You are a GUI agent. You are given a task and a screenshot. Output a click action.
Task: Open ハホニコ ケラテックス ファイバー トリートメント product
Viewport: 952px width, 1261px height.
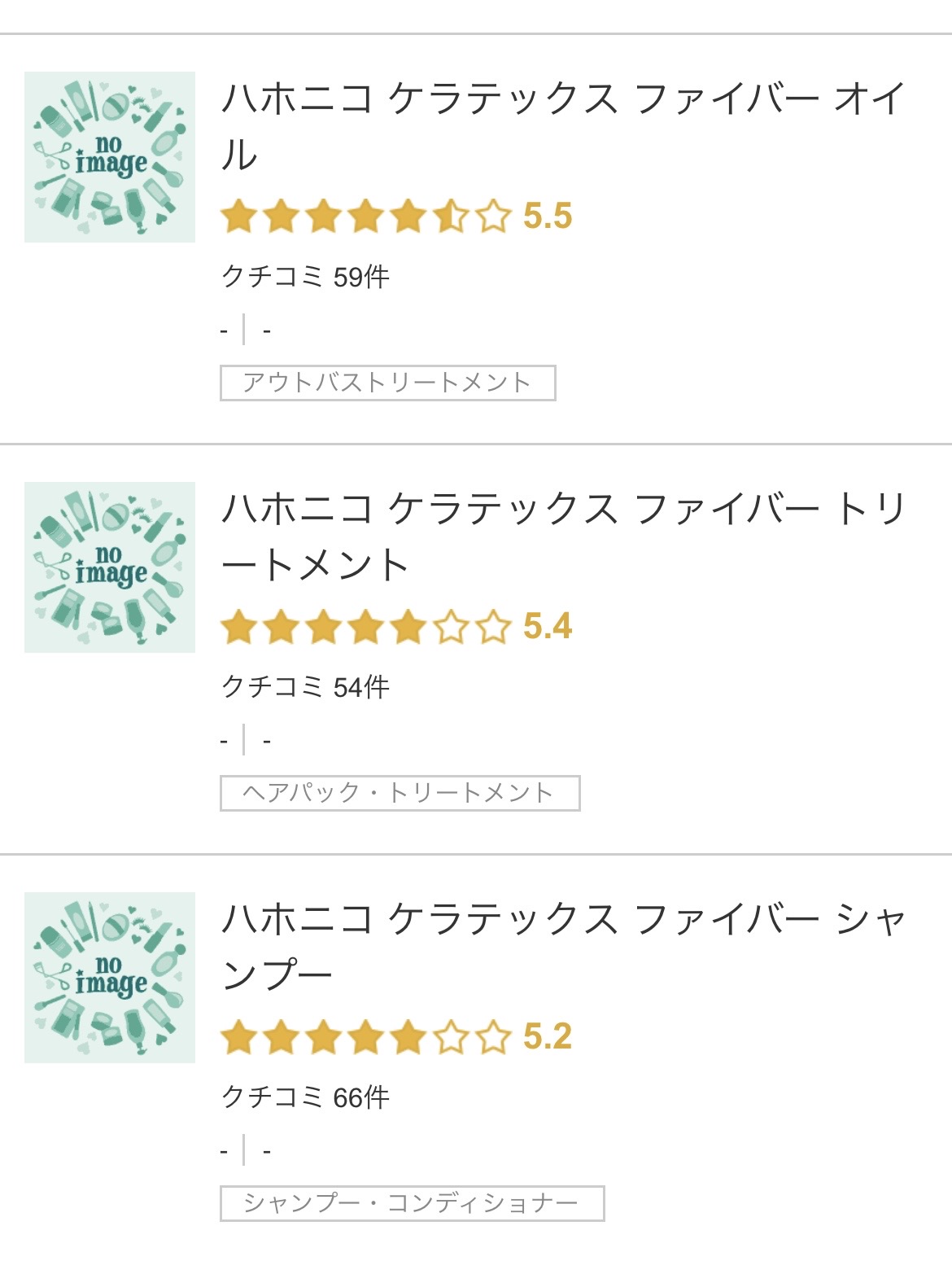561,510
